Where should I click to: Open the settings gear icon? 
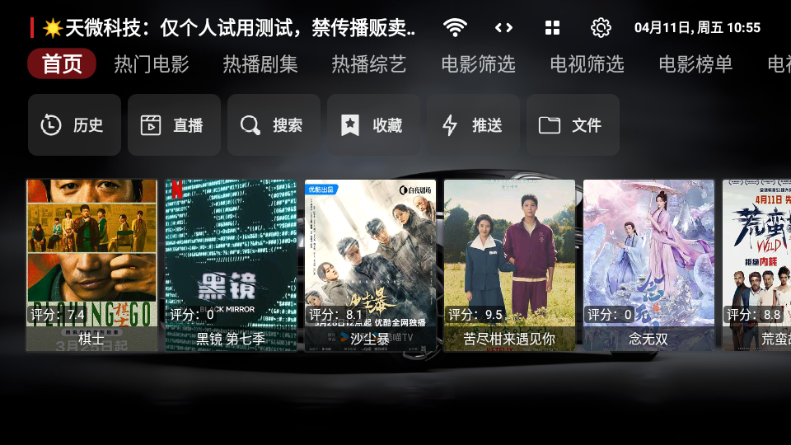click(601, 27)
